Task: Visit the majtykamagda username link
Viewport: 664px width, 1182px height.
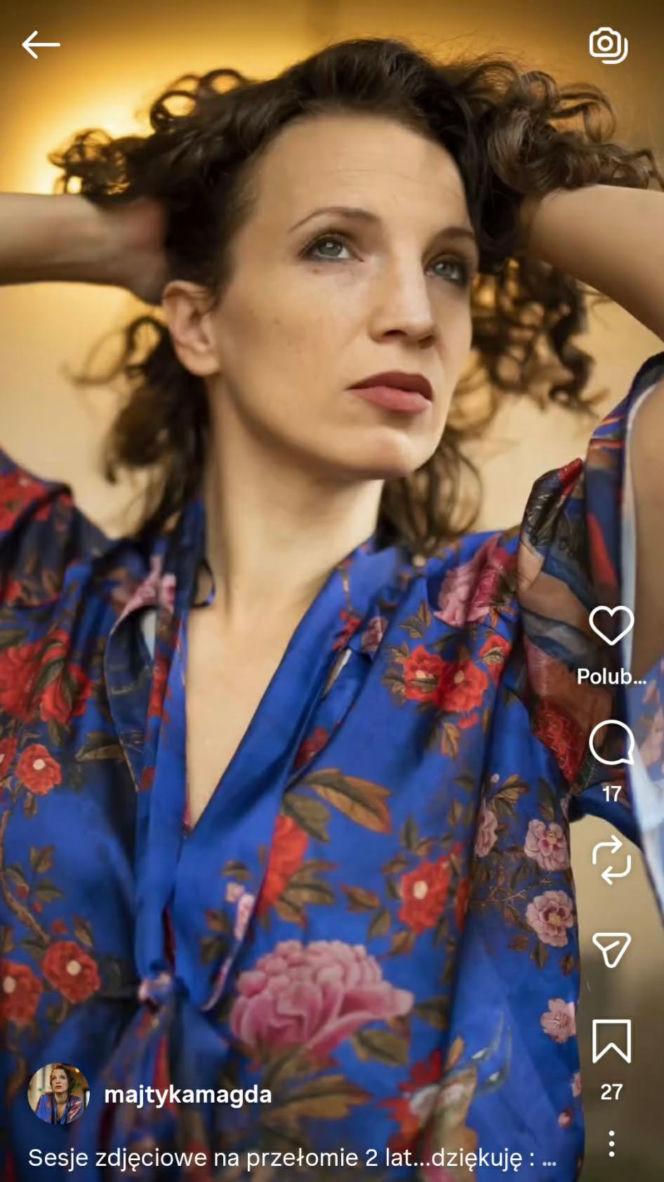Action: point(188,1094)
